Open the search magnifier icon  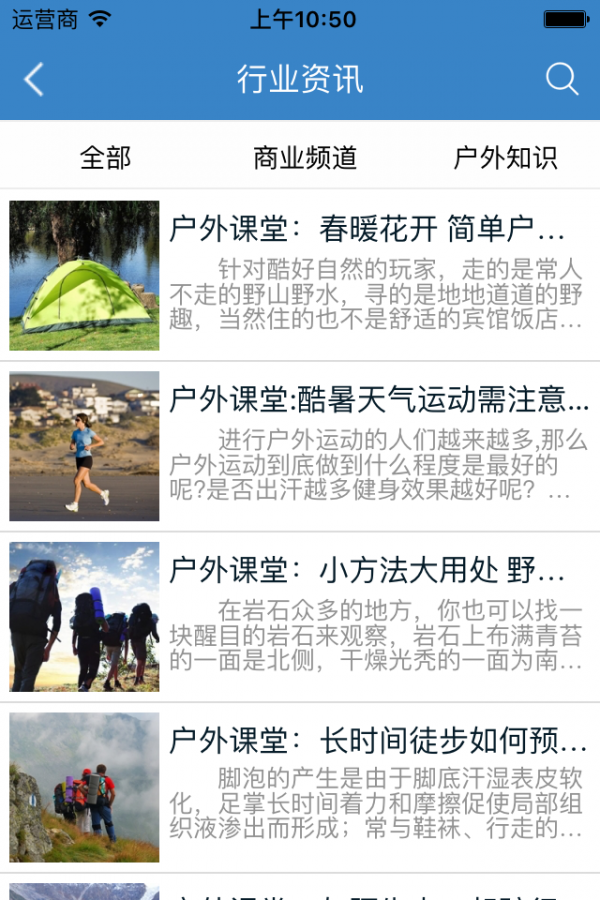pyautogui.click(x=562, y=80)
